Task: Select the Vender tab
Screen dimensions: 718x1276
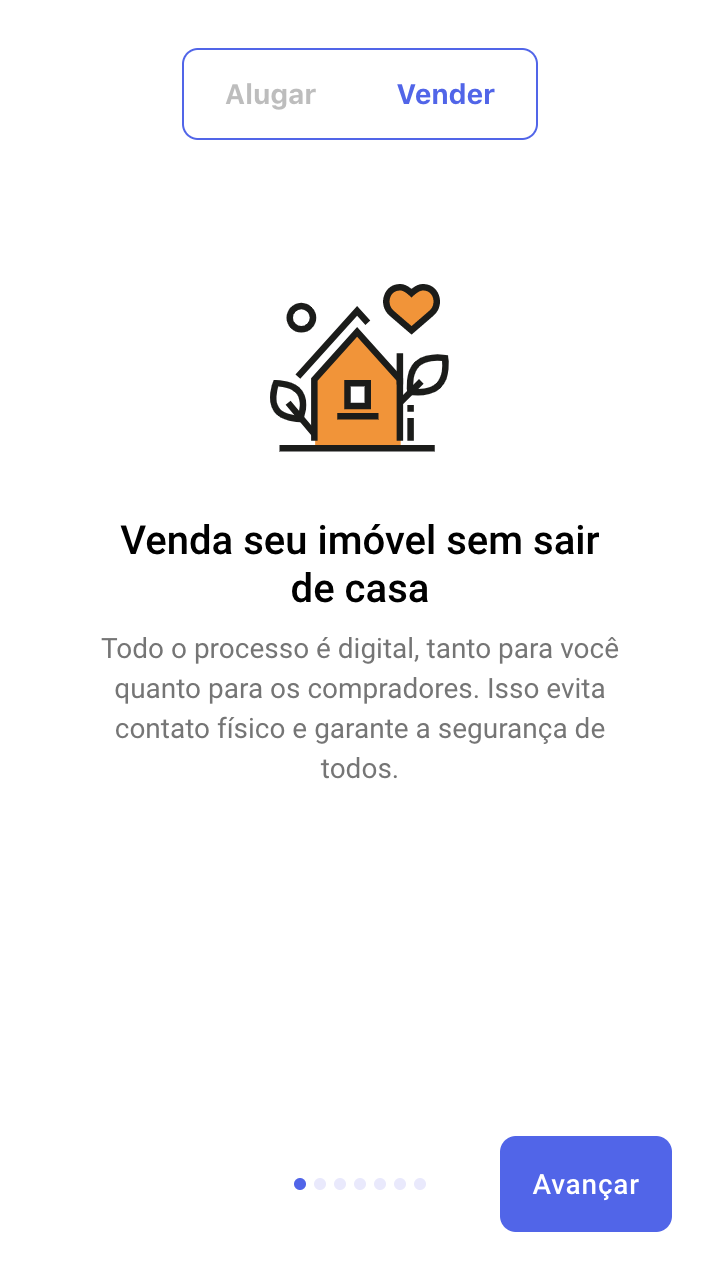Action: pos(446,95)
